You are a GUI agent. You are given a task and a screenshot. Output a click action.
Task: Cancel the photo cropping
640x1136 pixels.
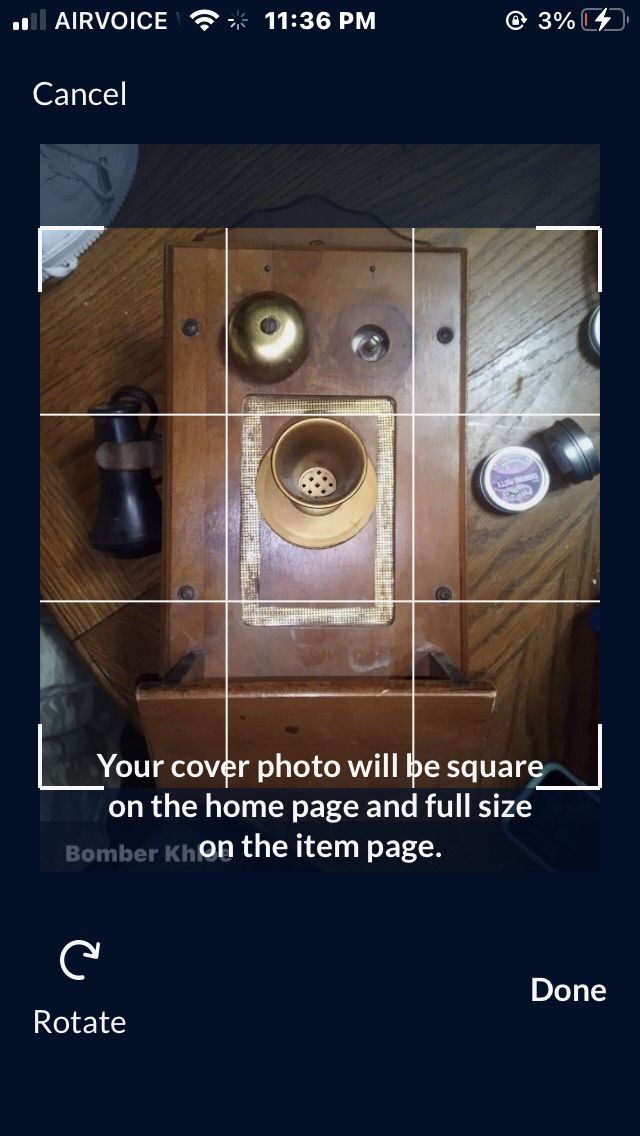pyautogui.click(x=80, y=94)
